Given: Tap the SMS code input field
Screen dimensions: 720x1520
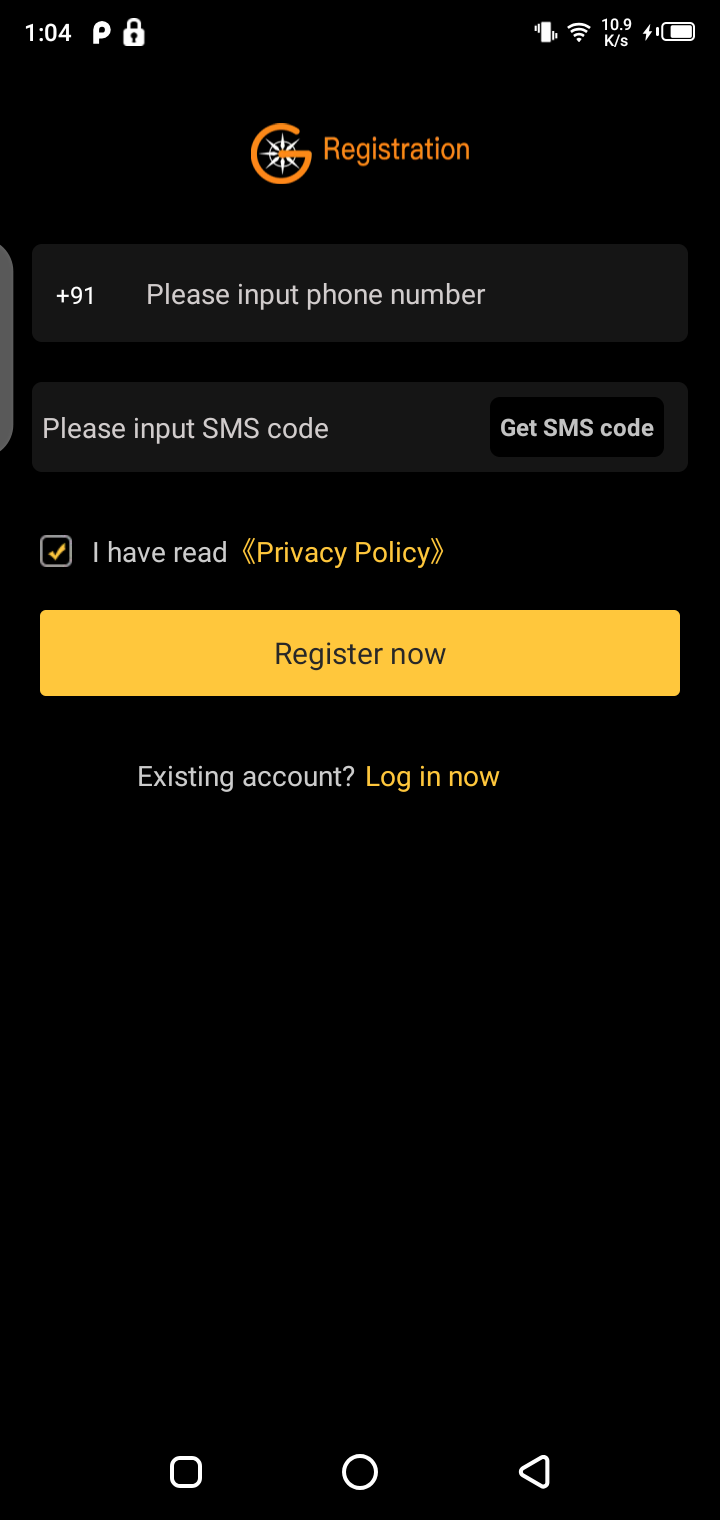Looking at the screenshot, I should point(250,429).
